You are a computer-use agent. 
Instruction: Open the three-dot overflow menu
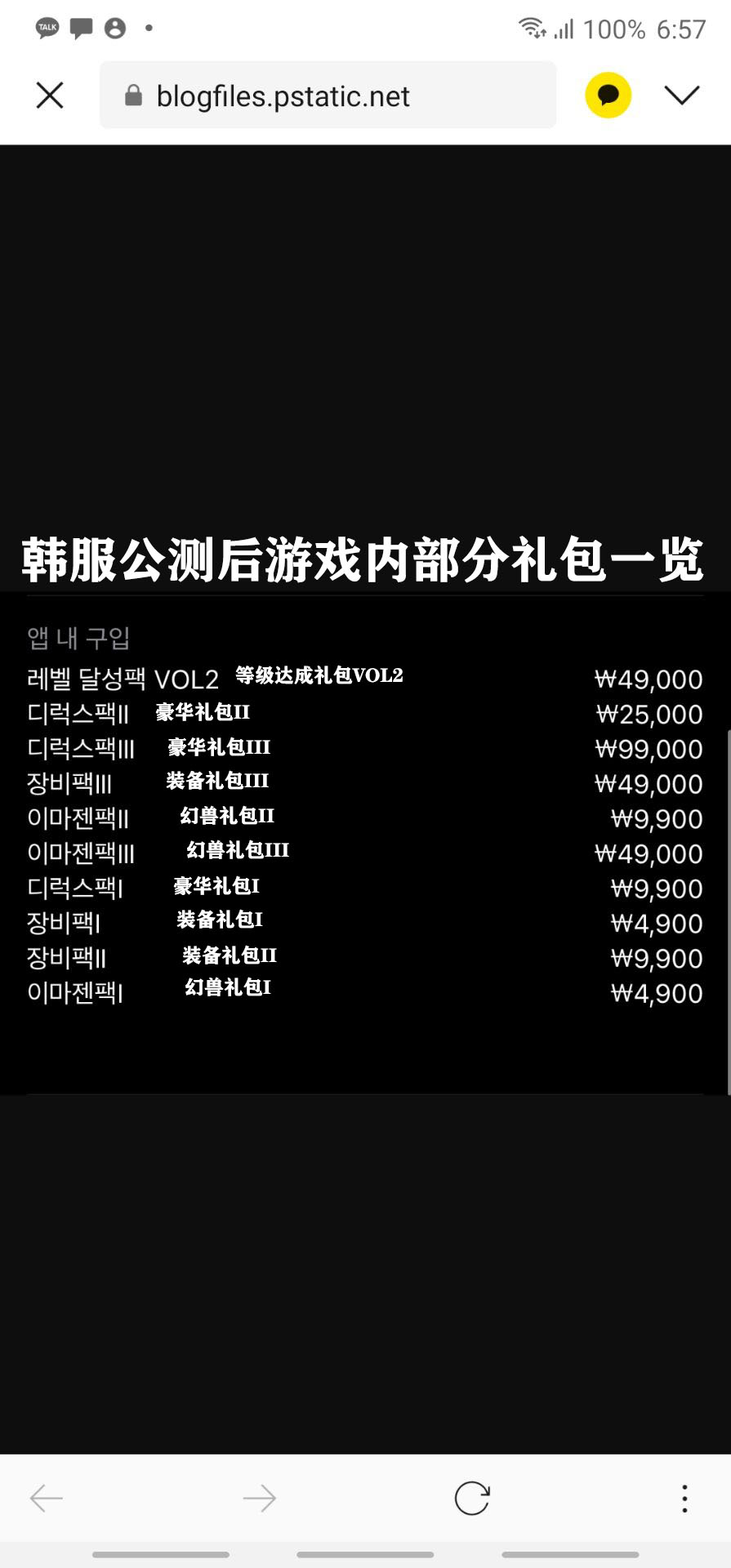click(x=684, y=1498)
